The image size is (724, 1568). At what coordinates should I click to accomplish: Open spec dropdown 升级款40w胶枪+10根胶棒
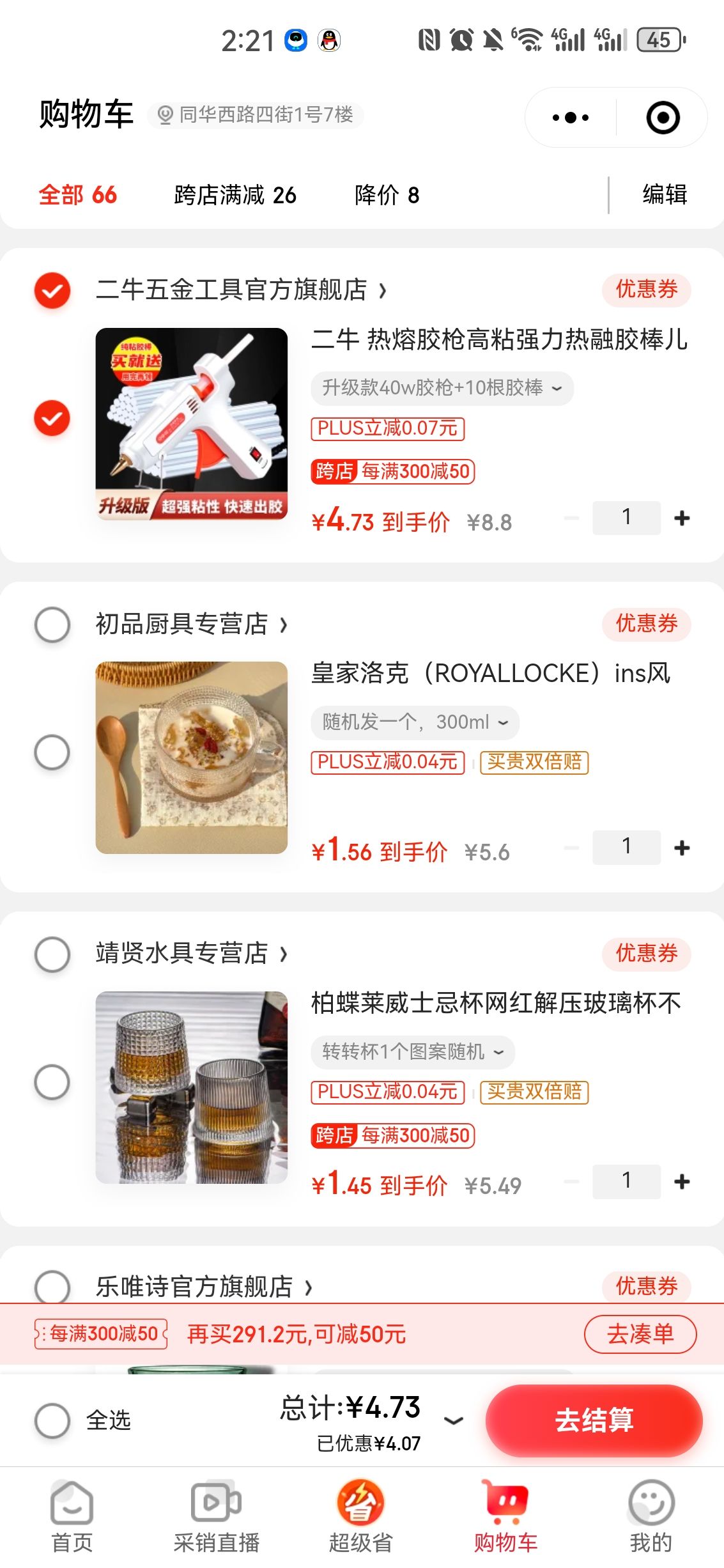click(x=442, y=388)
